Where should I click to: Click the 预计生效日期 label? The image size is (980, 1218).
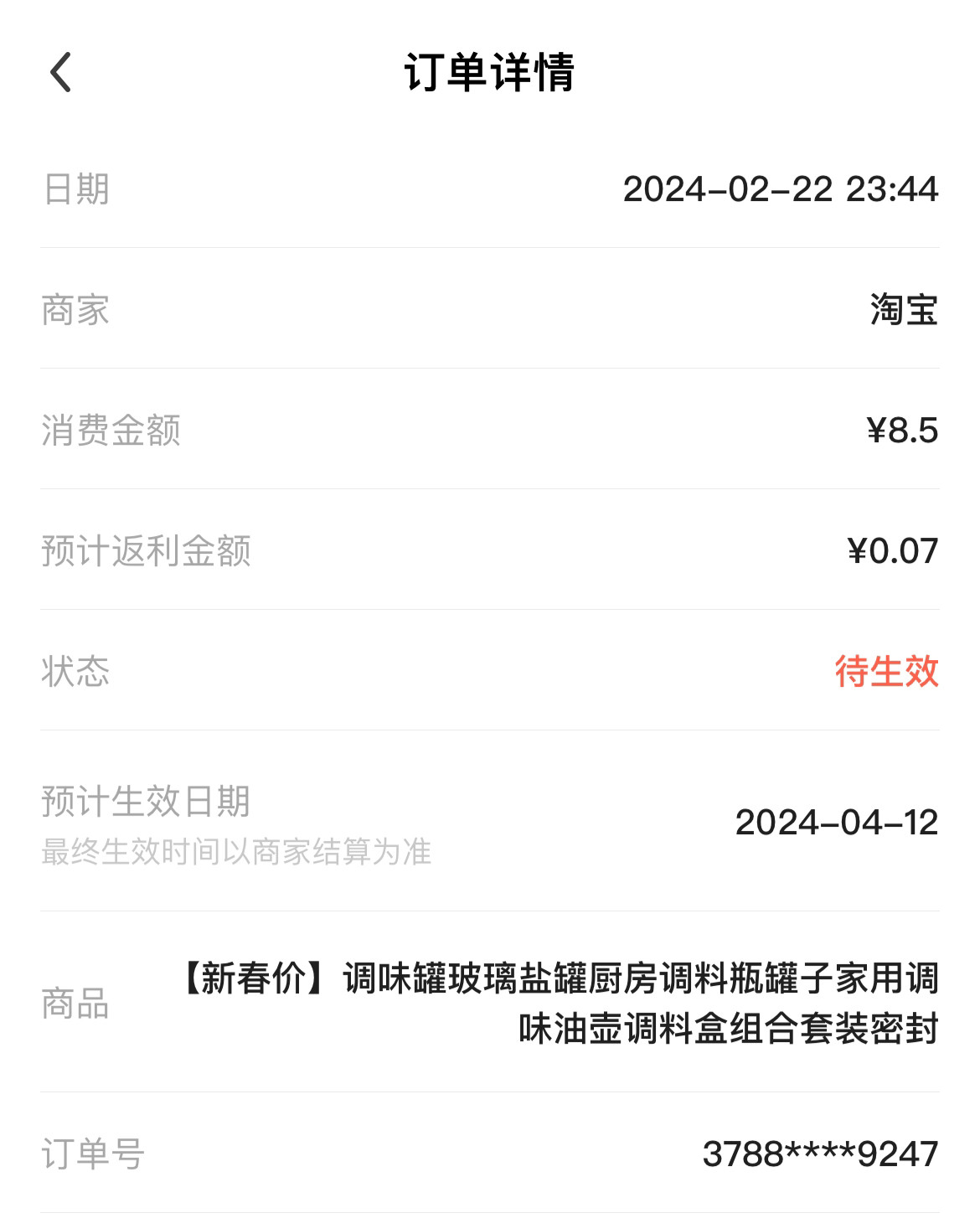click(147, 800)
